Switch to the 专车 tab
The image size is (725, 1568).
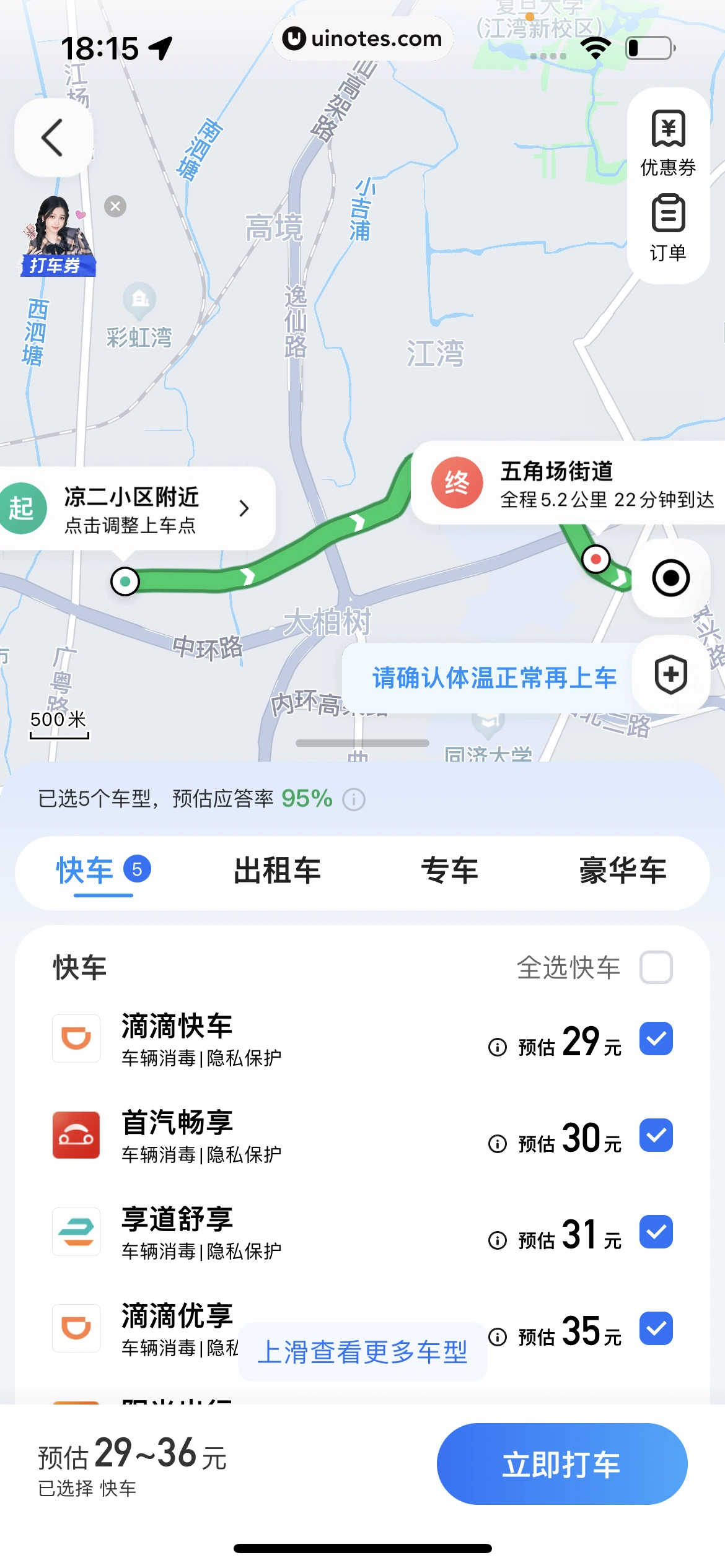tap(449, 871)
